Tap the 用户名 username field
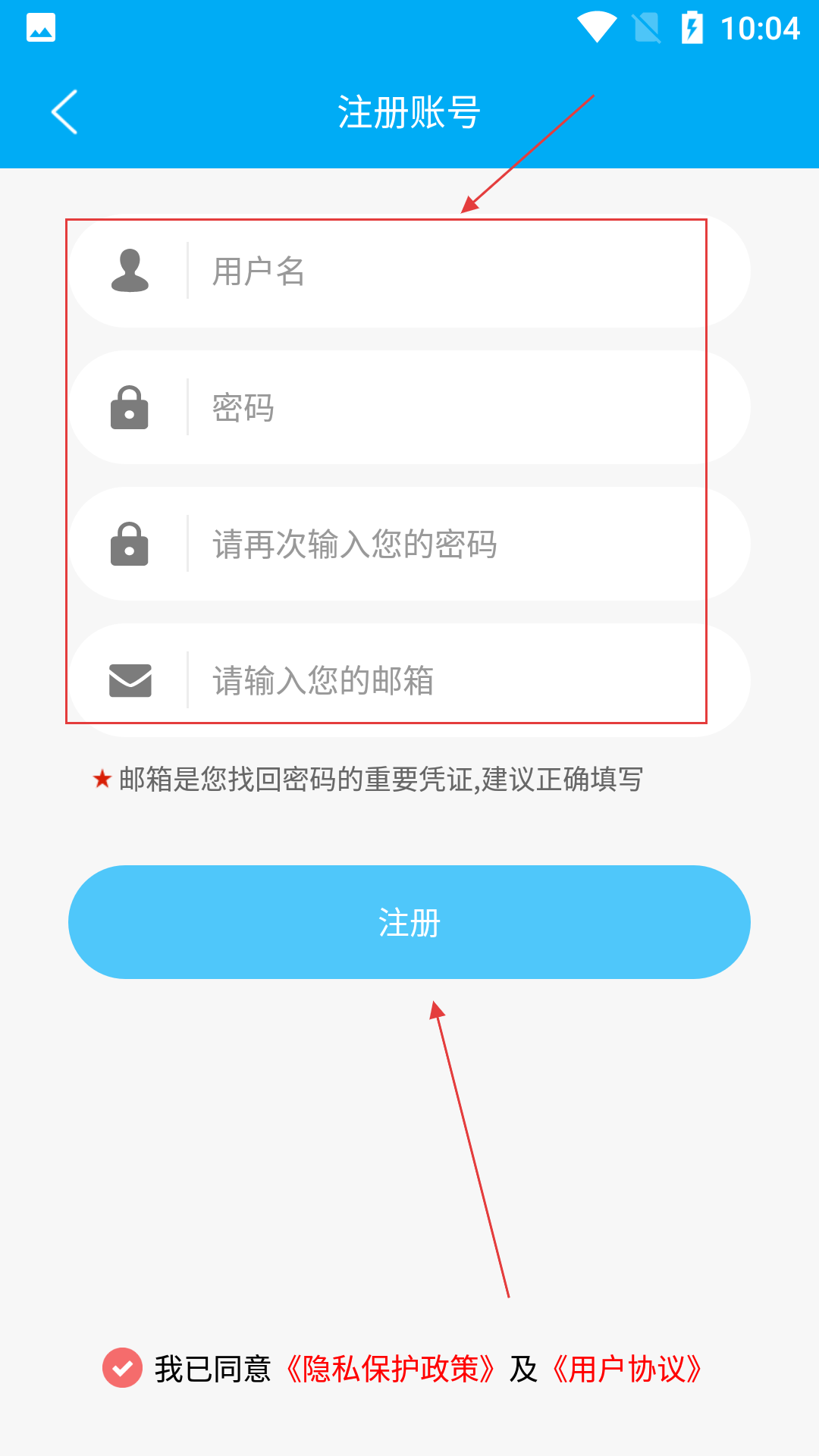 (x=409, y=271)
